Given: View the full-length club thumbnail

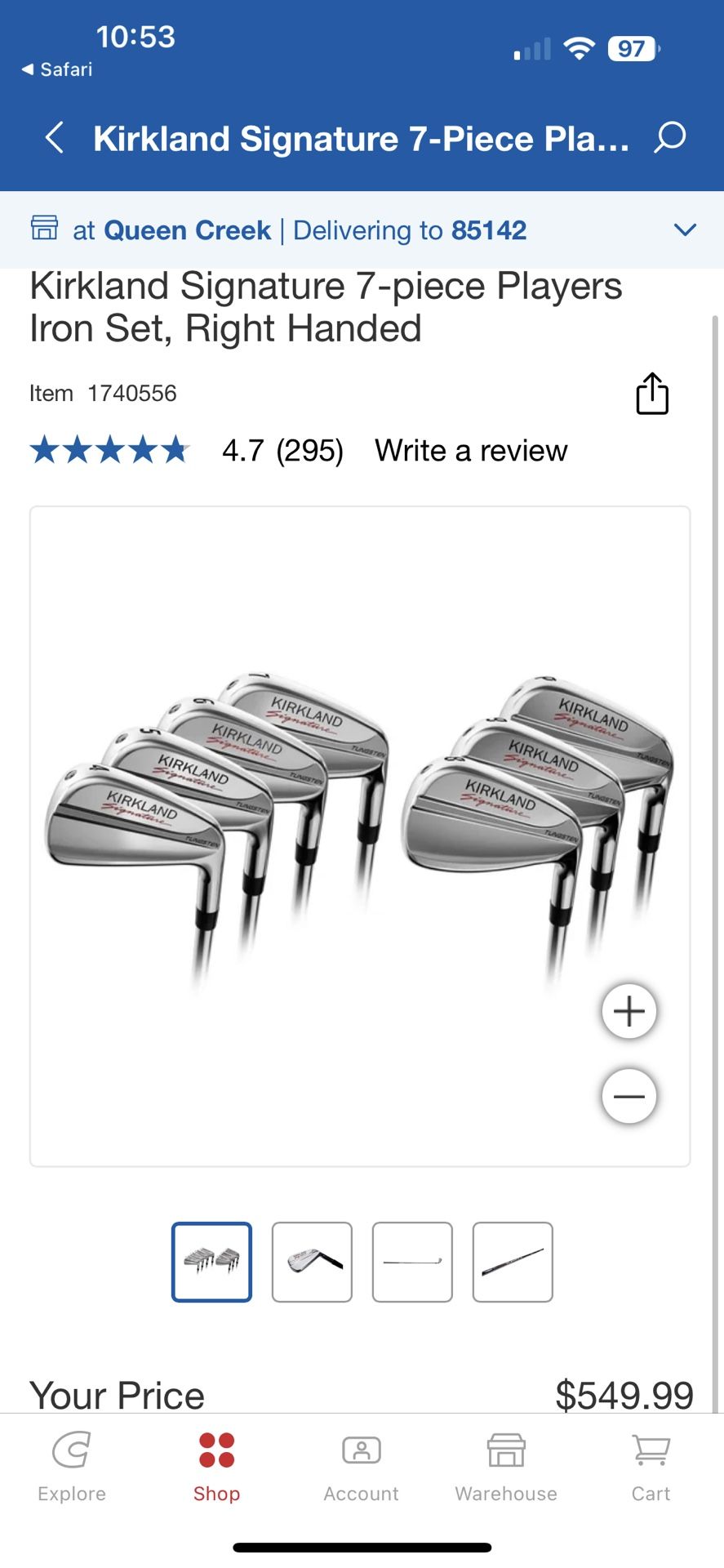Looking at the screenshot, I should 412,1262.
